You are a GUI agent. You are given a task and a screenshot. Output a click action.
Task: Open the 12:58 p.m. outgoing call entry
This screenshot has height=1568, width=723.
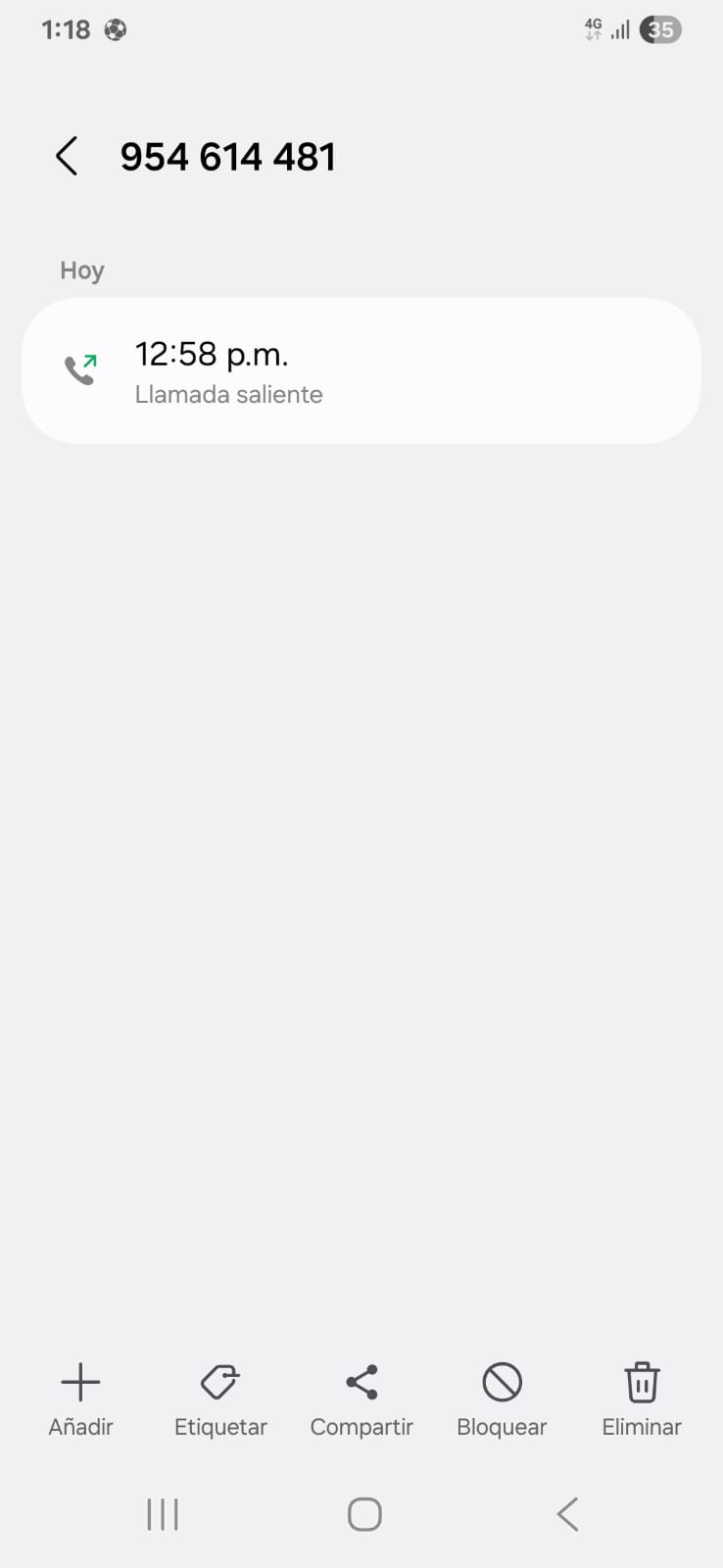point(361,371)
